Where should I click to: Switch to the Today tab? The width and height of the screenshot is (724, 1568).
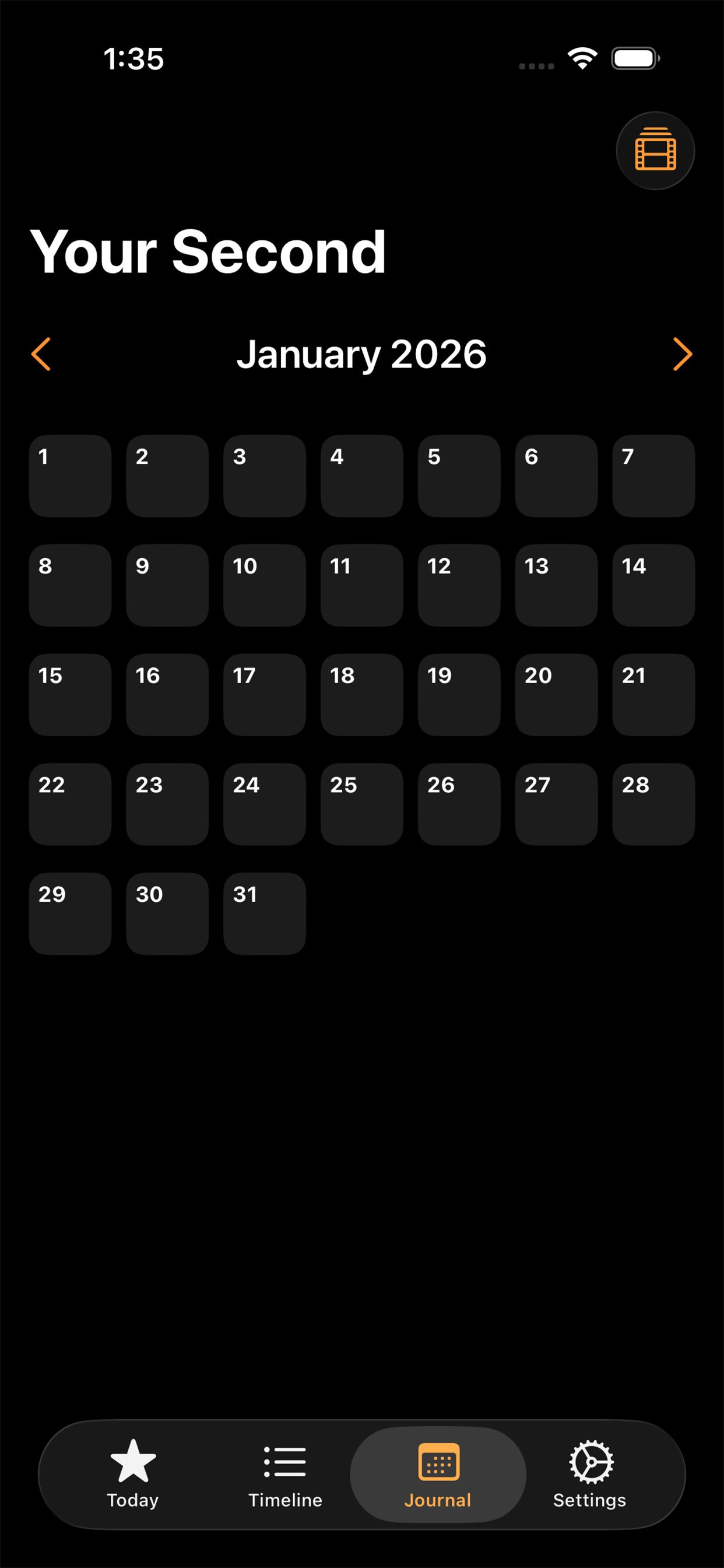(x=133, y=1473)
